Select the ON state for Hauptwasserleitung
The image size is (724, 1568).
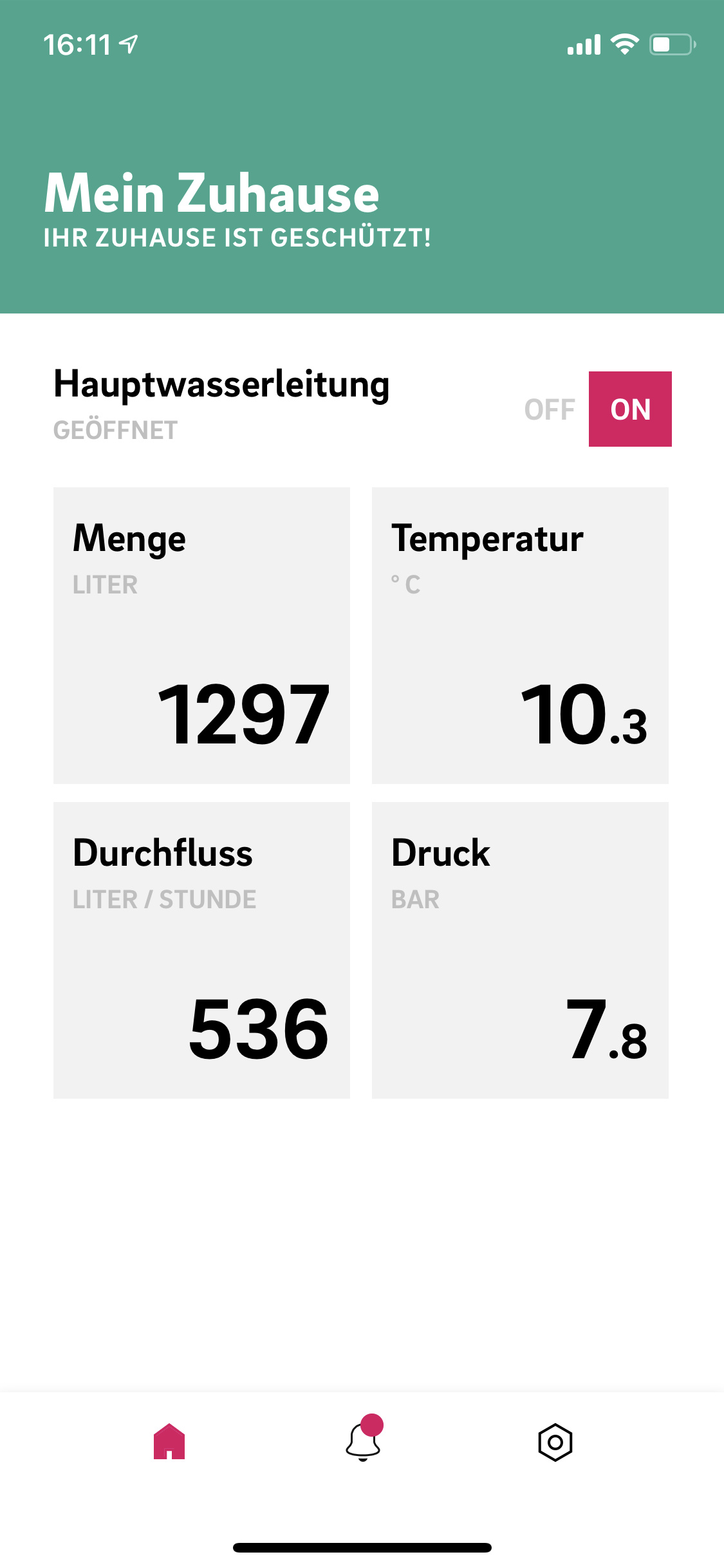point(630,409)
